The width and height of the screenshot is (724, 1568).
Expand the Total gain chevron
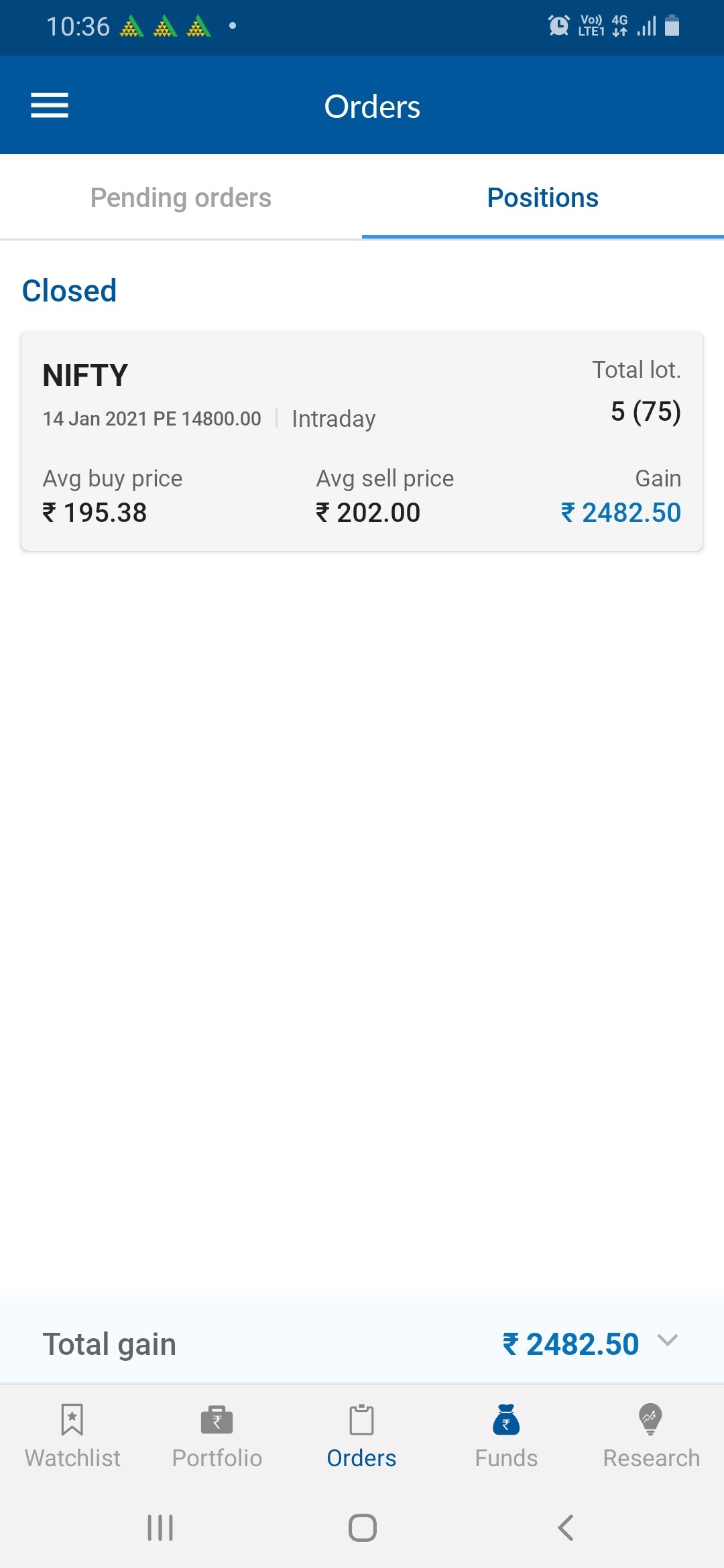[x=668, y=1340]
